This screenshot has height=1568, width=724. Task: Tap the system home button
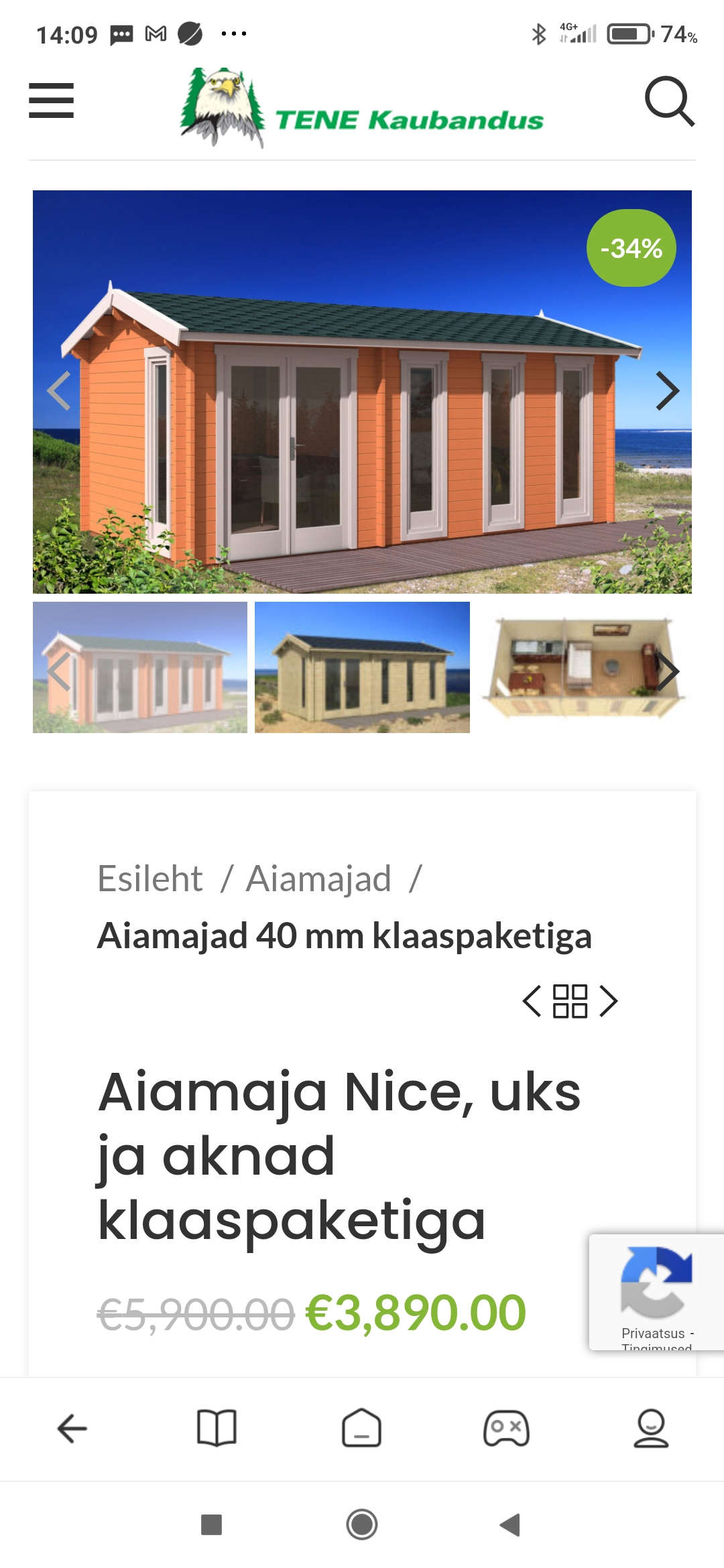click(x=362, y=1524)
